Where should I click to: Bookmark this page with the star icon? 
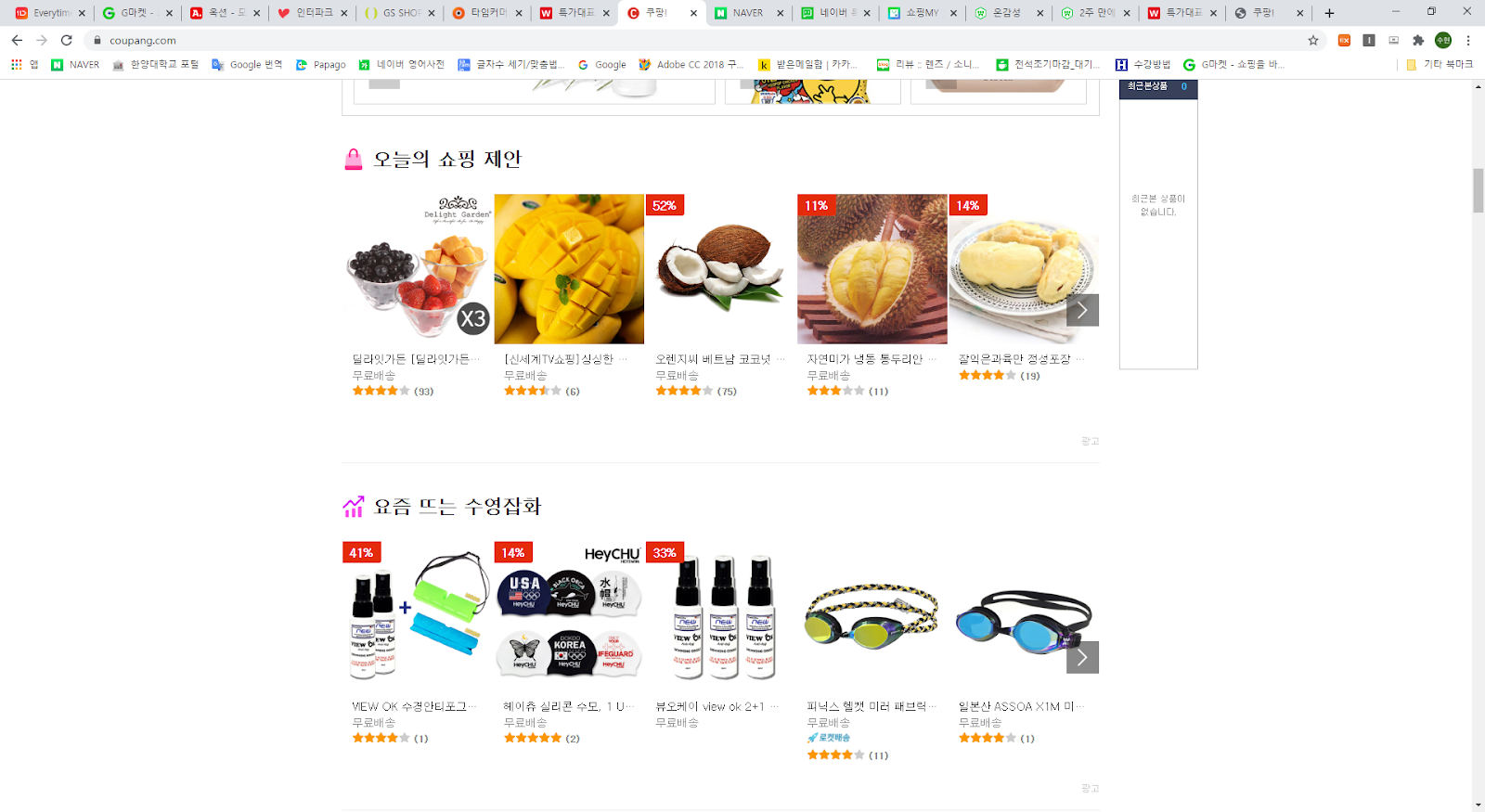(1312, 40)
